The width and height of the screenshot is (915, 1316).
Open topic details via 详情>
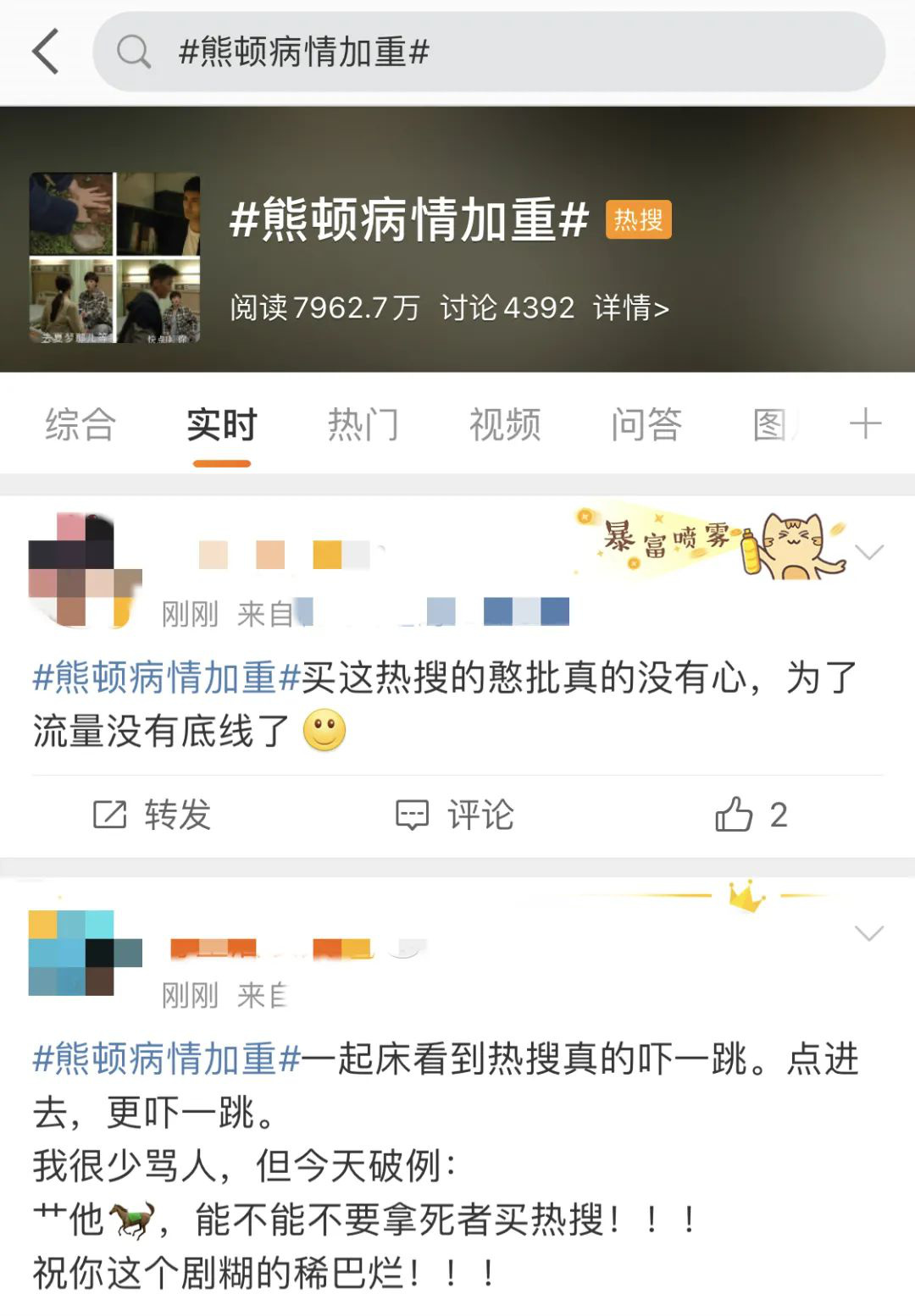pyautogui.click(x=631, y=308)
